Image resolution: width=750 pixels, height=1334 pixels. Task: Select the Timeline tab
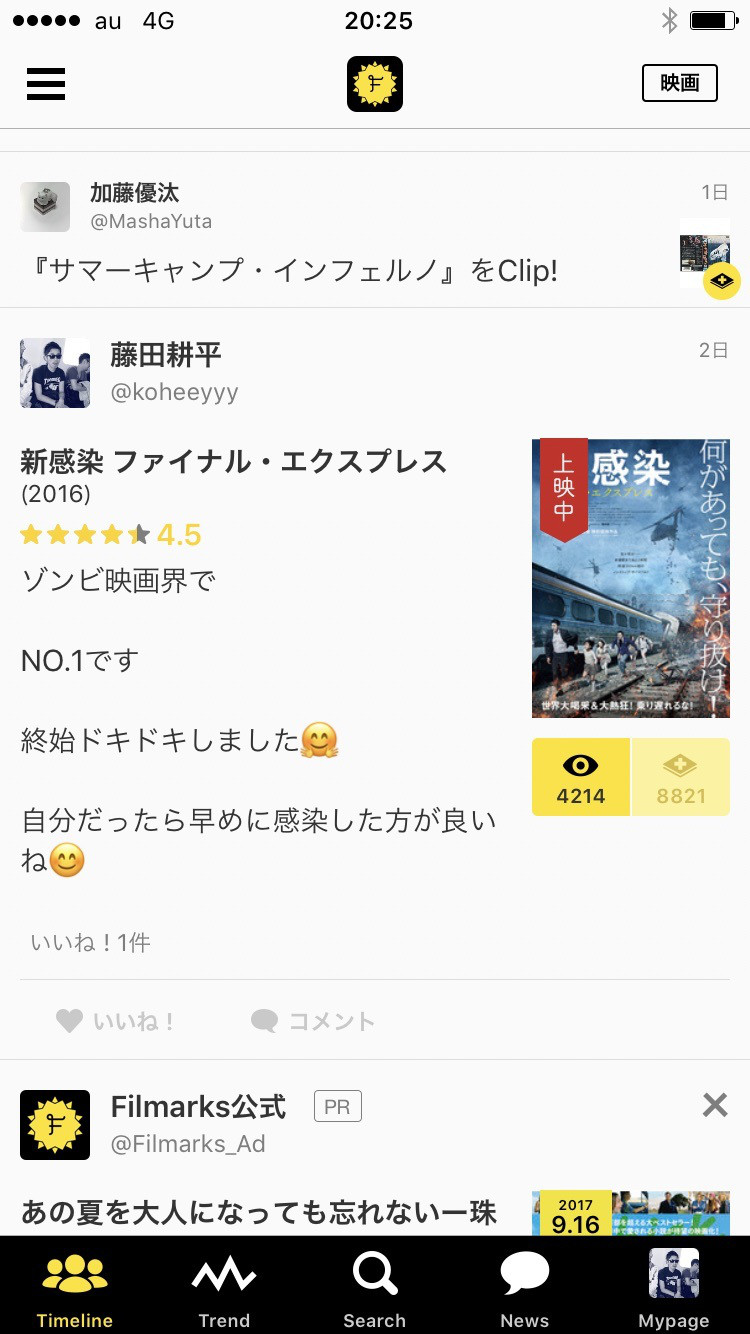pos(75,1288)
